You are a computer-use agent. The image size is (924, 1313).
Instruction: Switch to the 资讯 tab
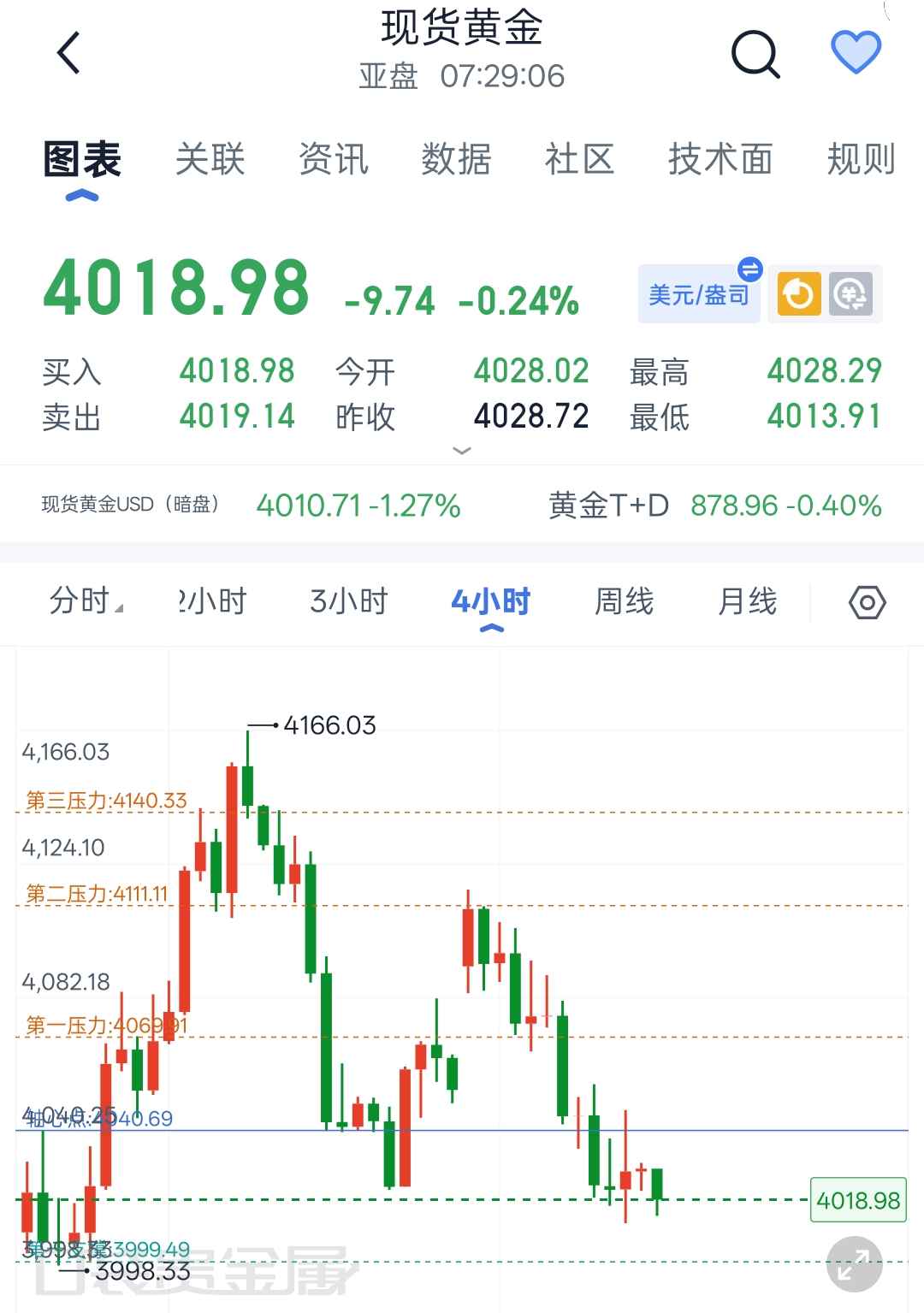tap(333, 160)
